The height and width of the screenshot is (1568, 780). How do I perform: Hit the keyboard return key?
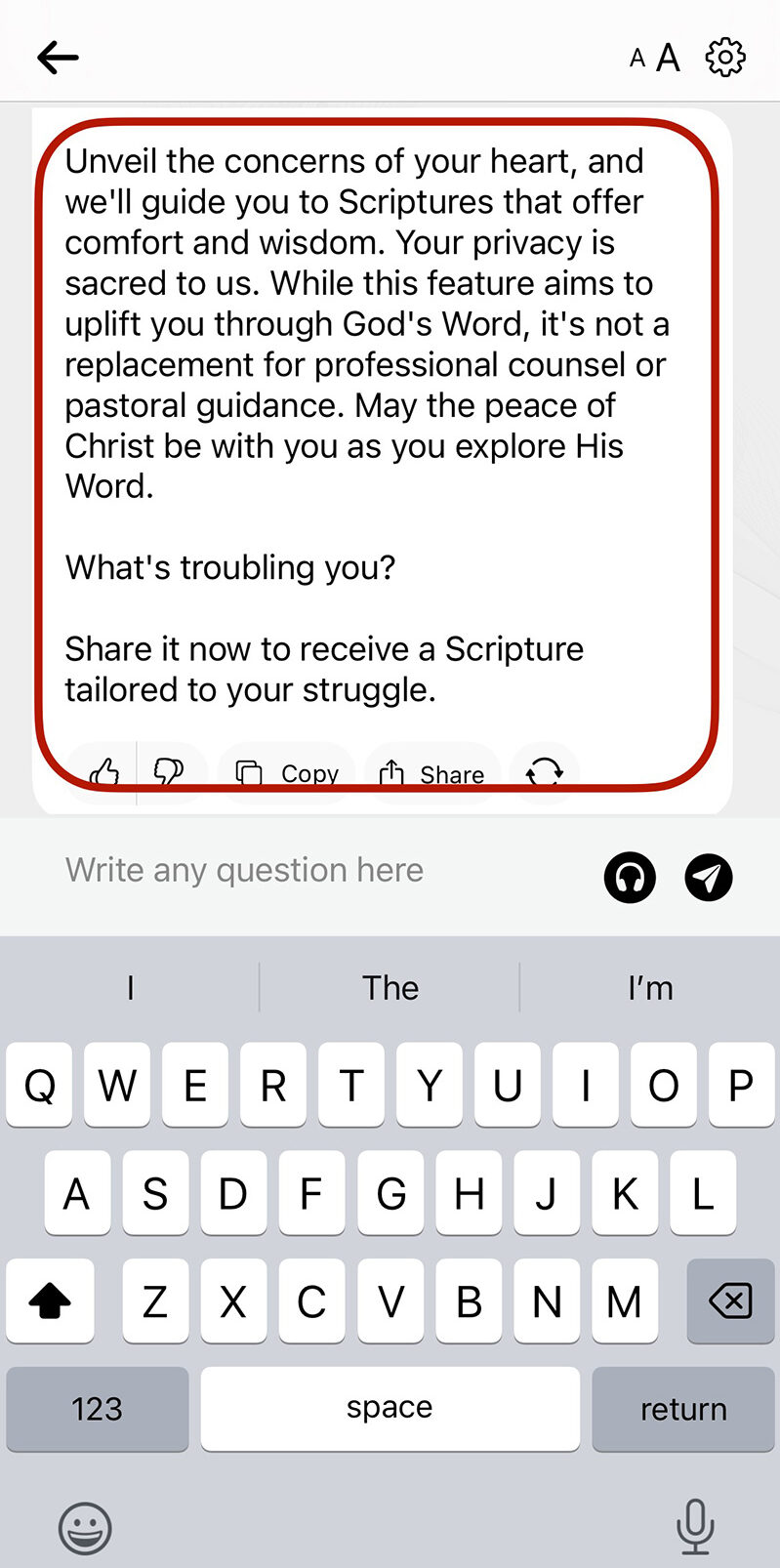coord(683,1409)
